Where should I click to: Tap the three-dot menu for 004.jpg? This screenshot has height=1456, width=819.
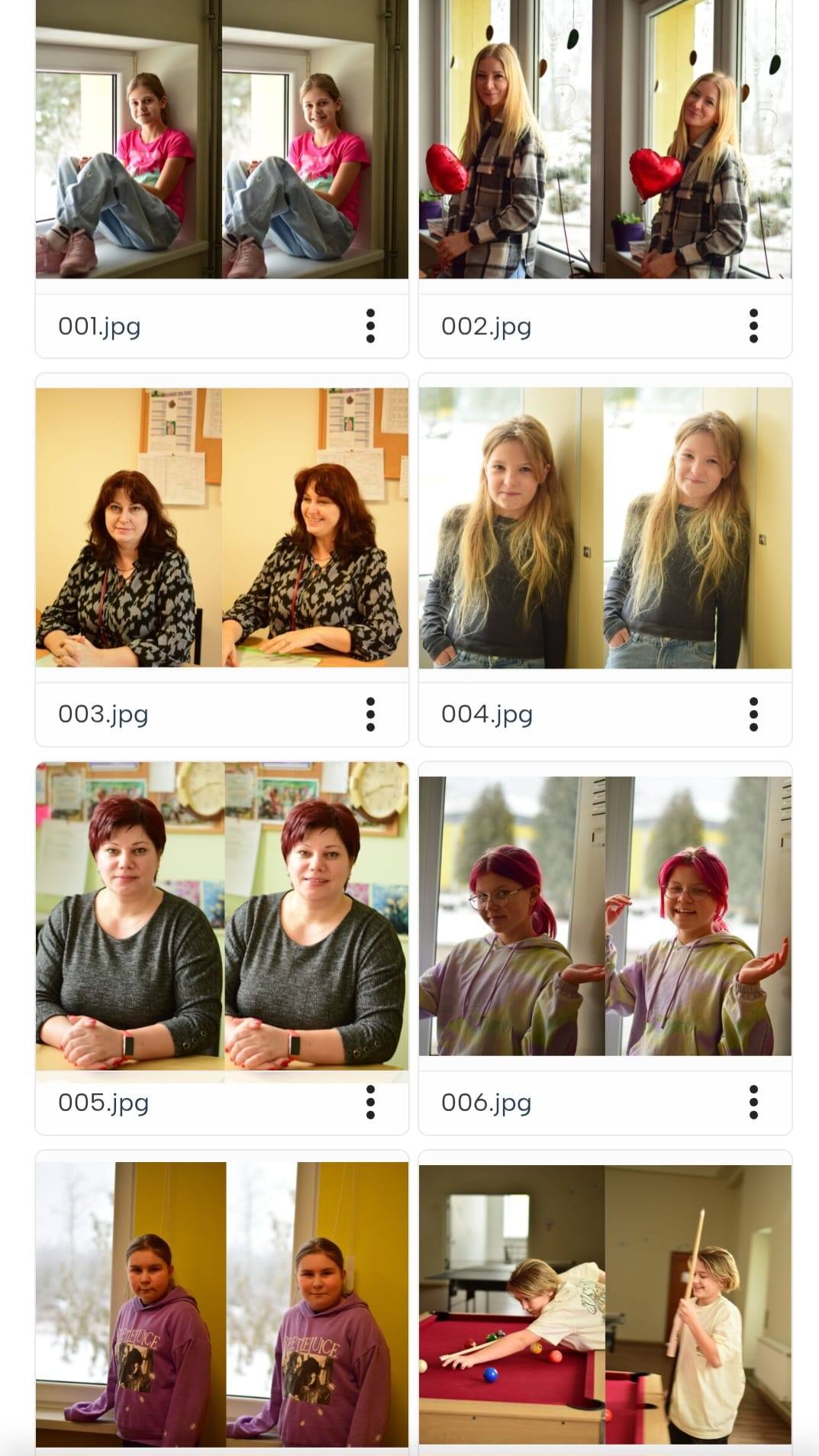[754, 715]
